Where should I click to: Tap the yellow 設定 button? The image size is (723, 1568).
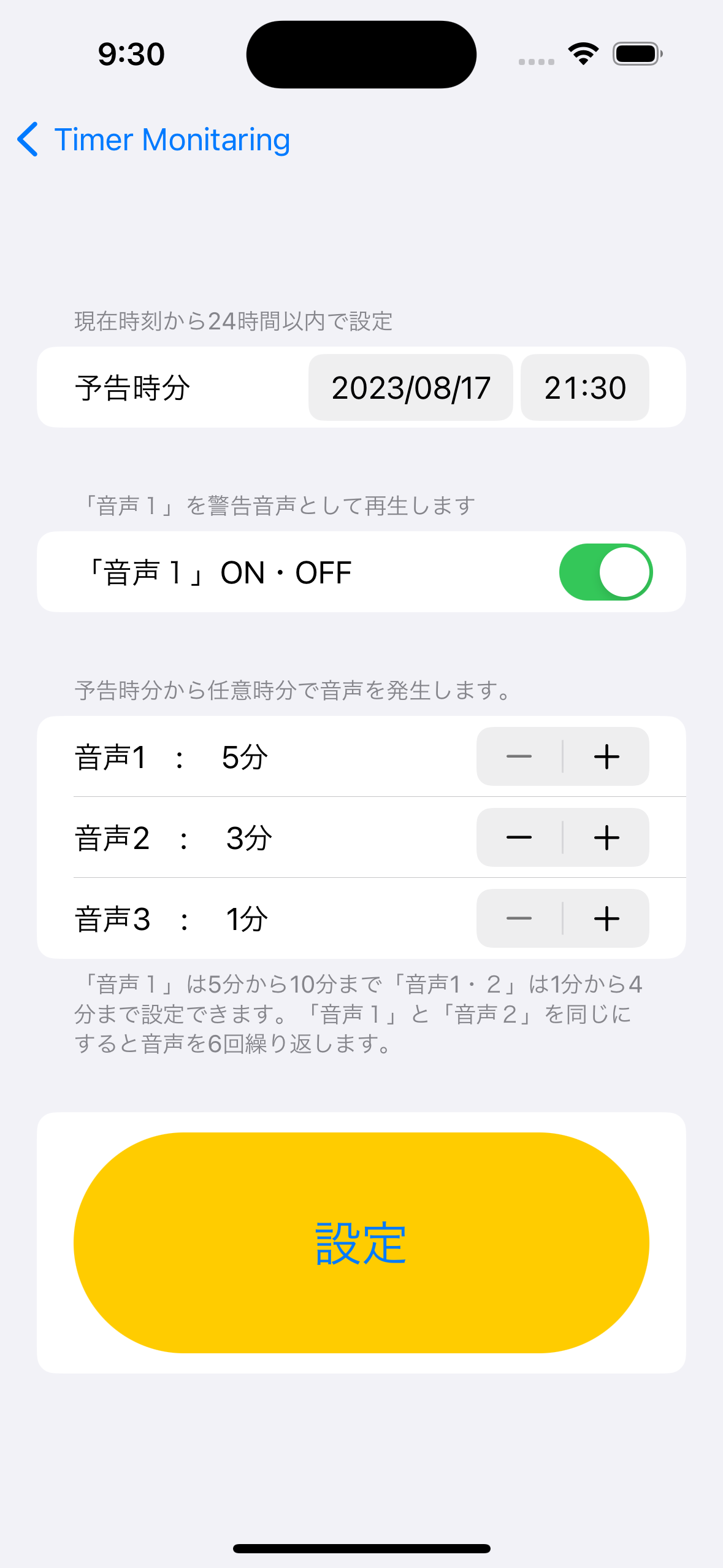(361, 1242)
